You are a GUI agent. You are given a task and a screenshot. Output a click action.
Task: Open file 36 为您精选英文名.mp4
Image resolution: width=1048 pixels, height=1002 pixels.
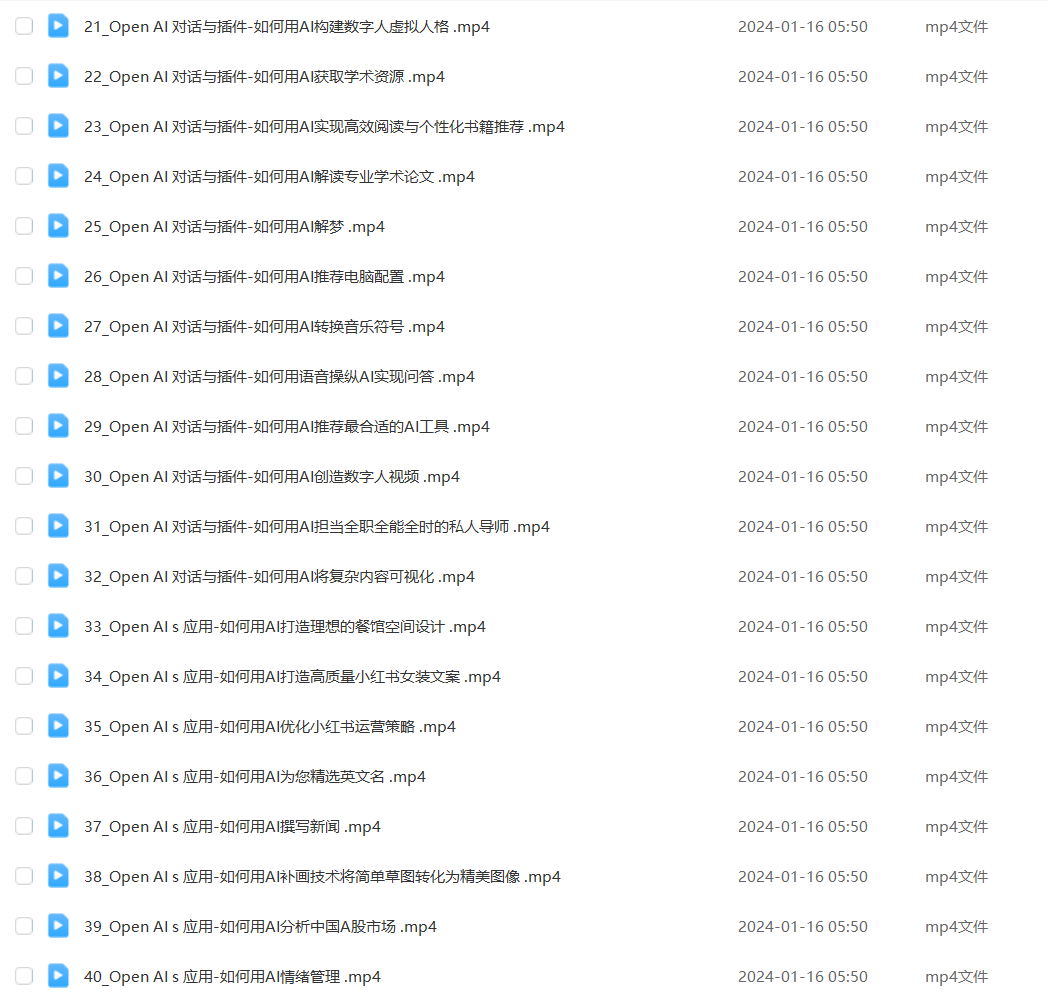pos(254,777)
